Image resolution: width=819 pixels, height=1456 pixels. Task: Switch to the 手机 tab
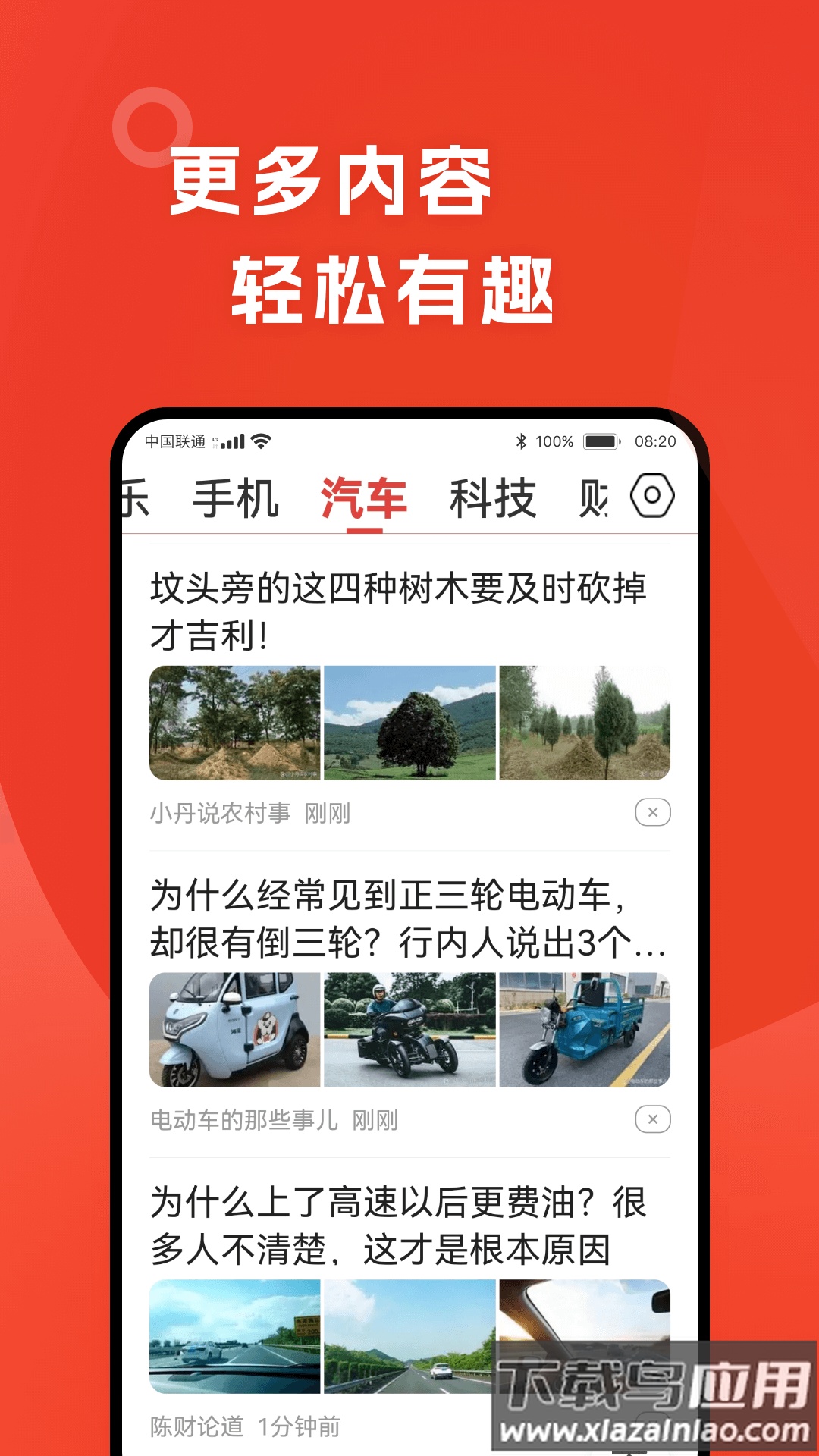pyautogui.click(x=239, y=496)
